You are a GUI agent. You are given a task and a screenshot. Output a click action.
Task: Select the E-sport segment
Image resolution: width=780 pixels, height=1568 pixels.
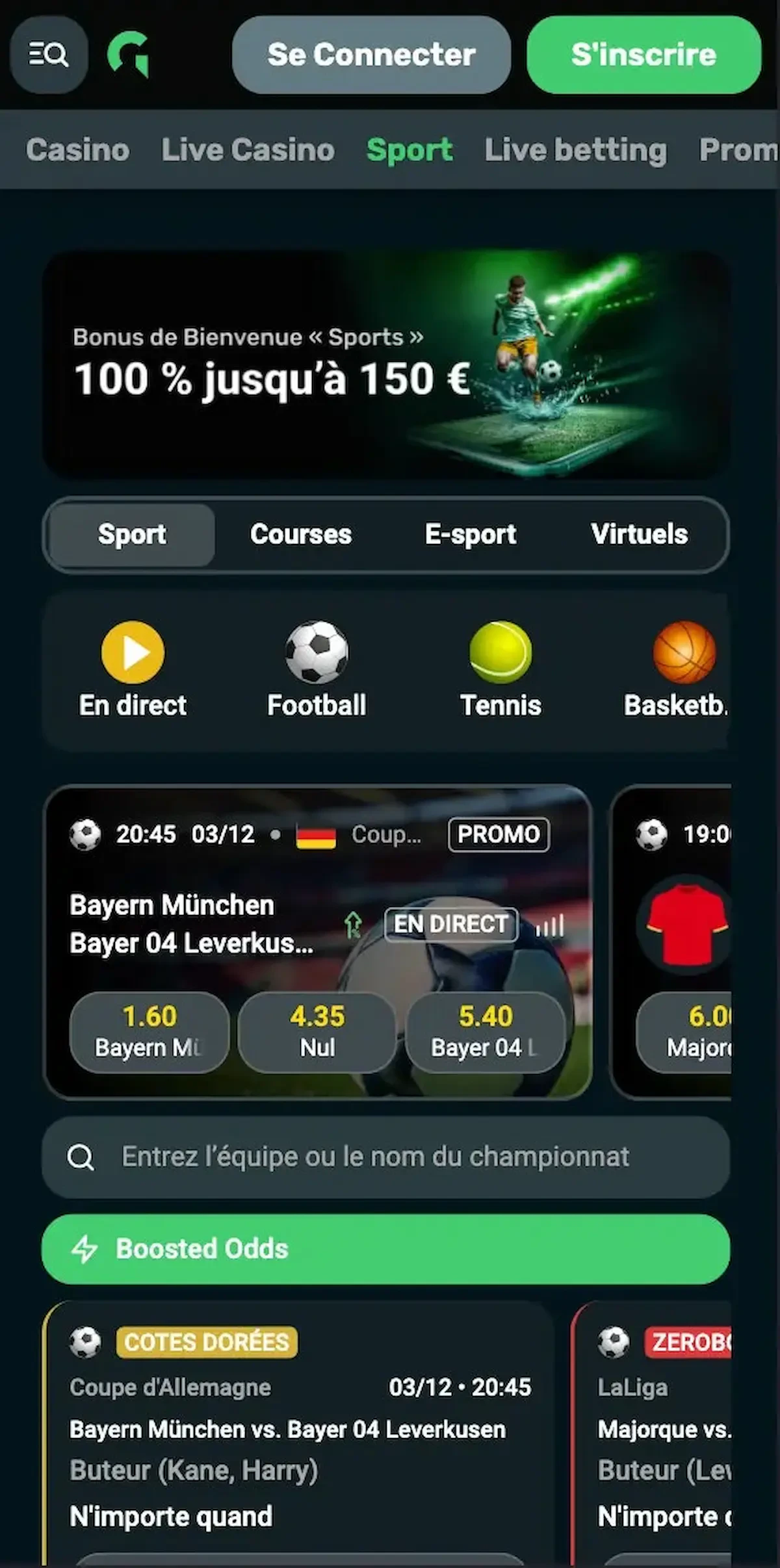(x=470, y=534)
